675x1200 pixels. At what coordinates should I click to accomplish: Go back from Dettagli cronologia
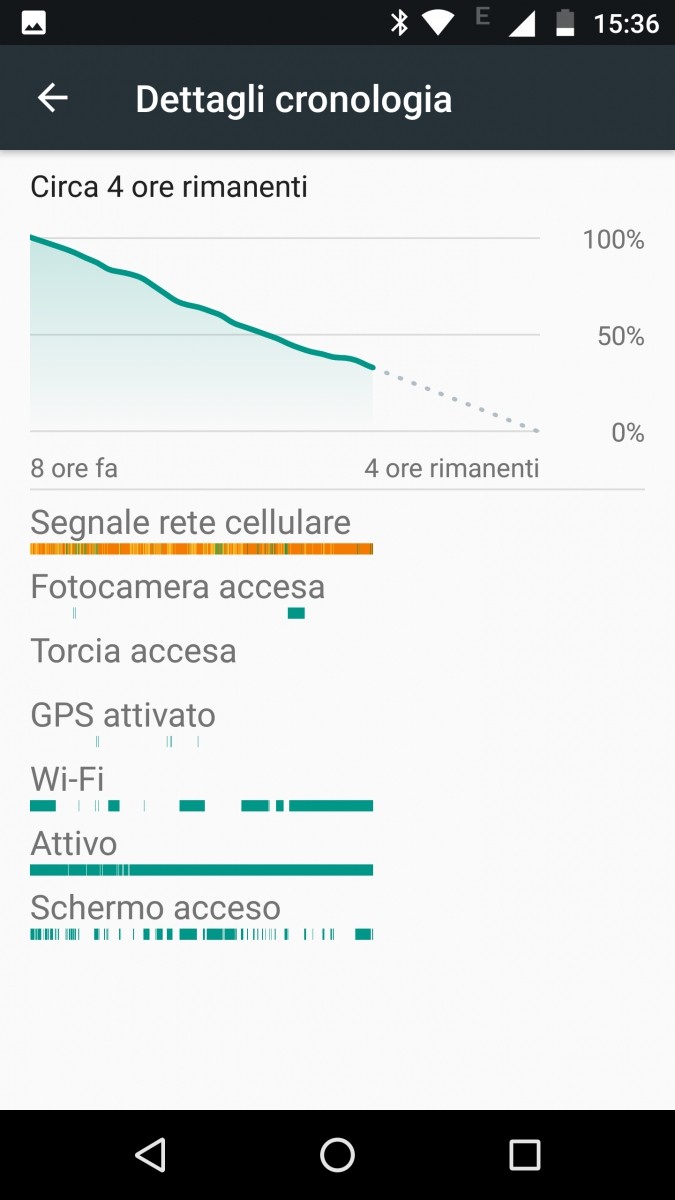[x=52, y=98]
